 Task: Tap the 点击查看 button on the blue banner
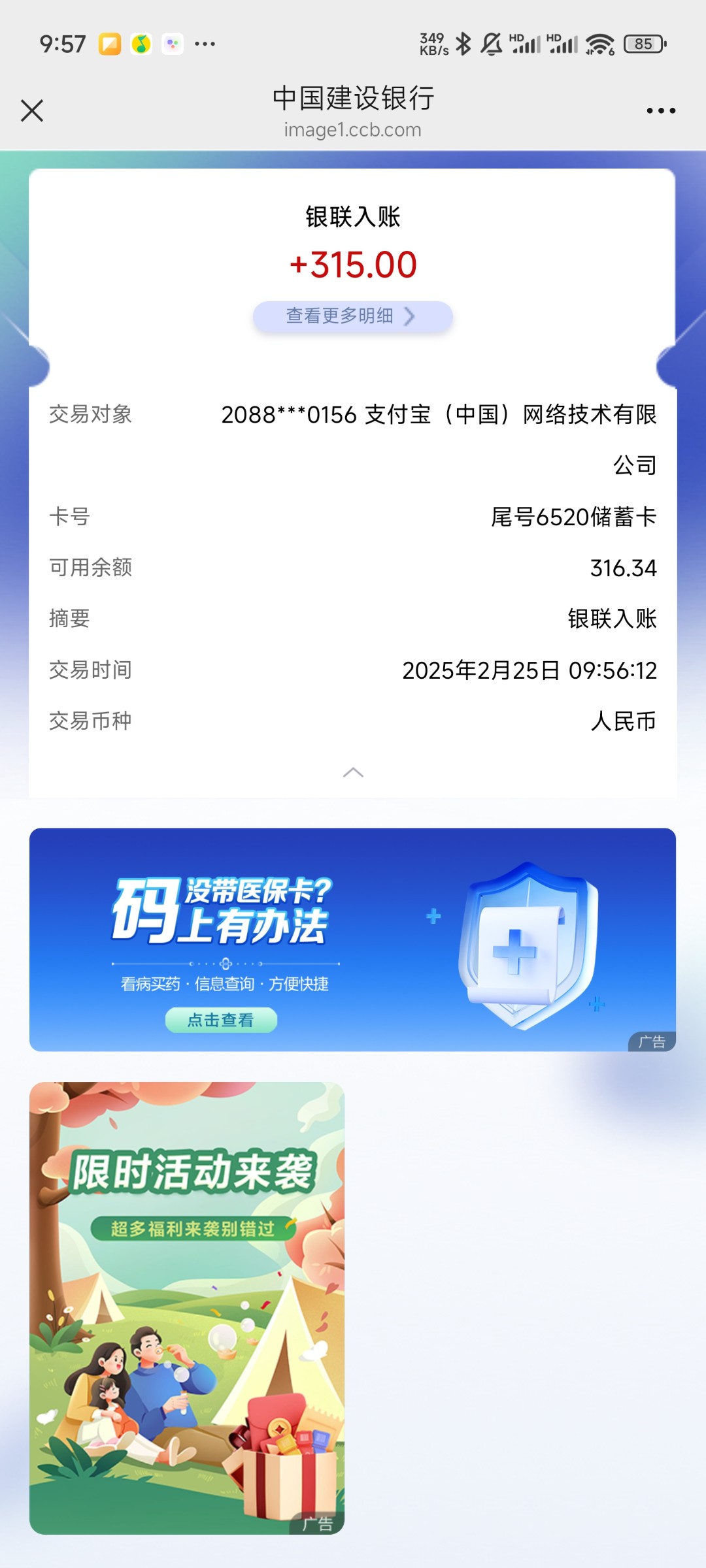221,1020
